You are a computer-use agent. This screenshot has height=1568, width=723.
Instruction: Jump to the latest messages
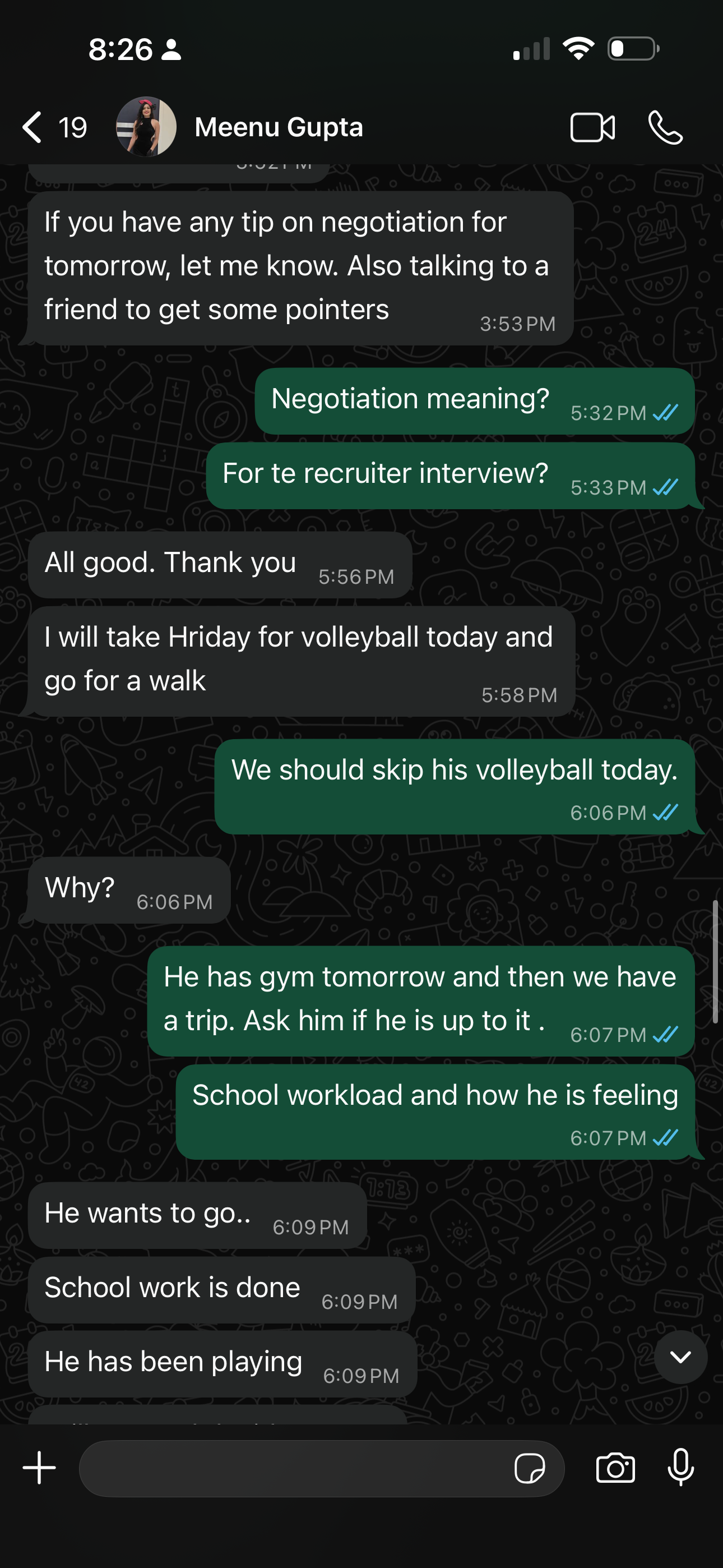coord(680,1357)
